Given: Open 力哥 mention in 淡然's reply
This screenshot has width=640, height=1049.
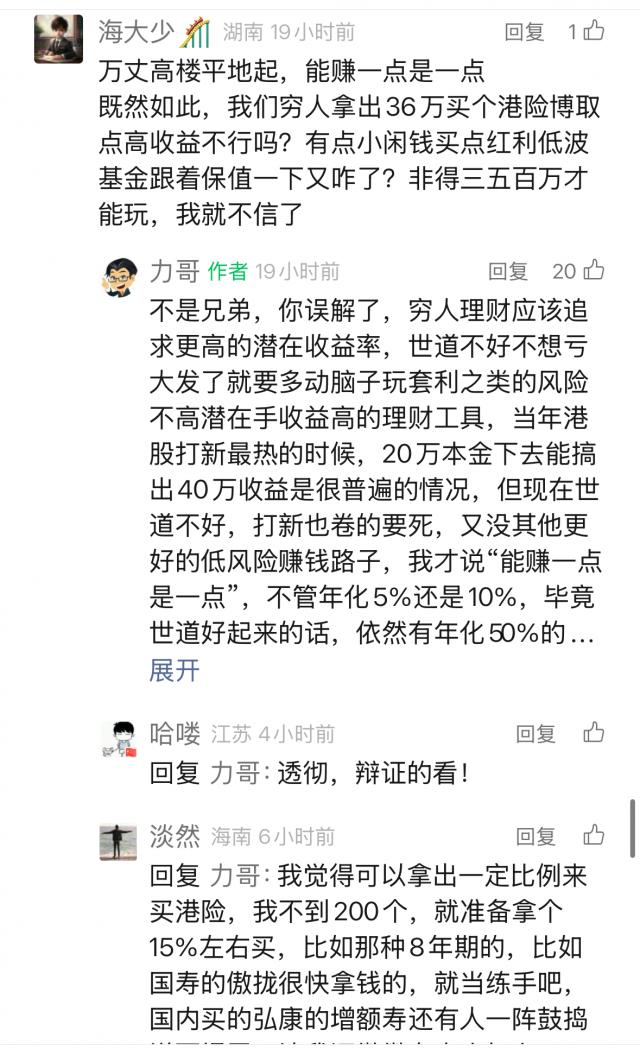Looking at the screenshot, I should tap(234, 875).
